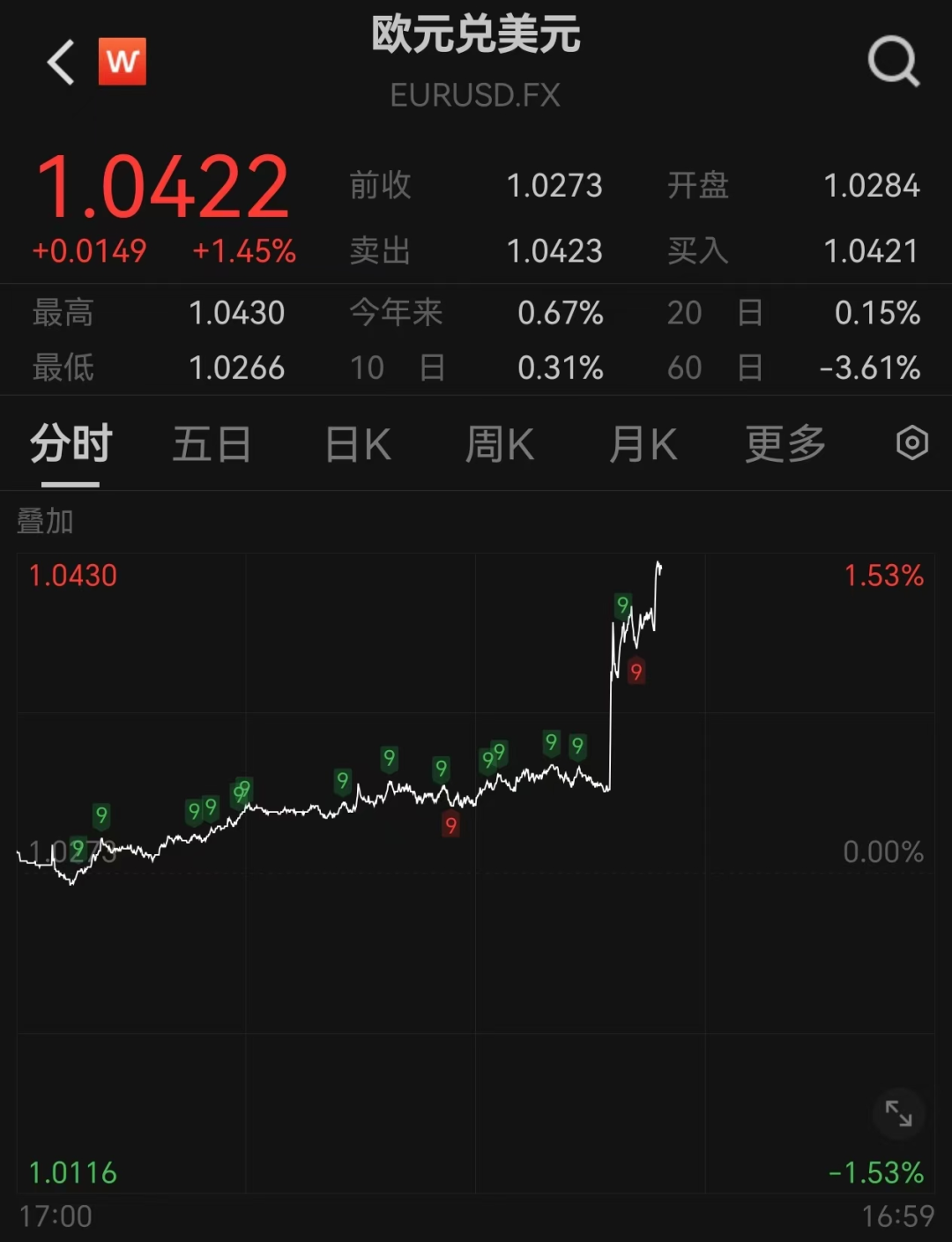Open the chart settings gear icon
Screen dimensions: 952x1242
click(x=913, y=444)
